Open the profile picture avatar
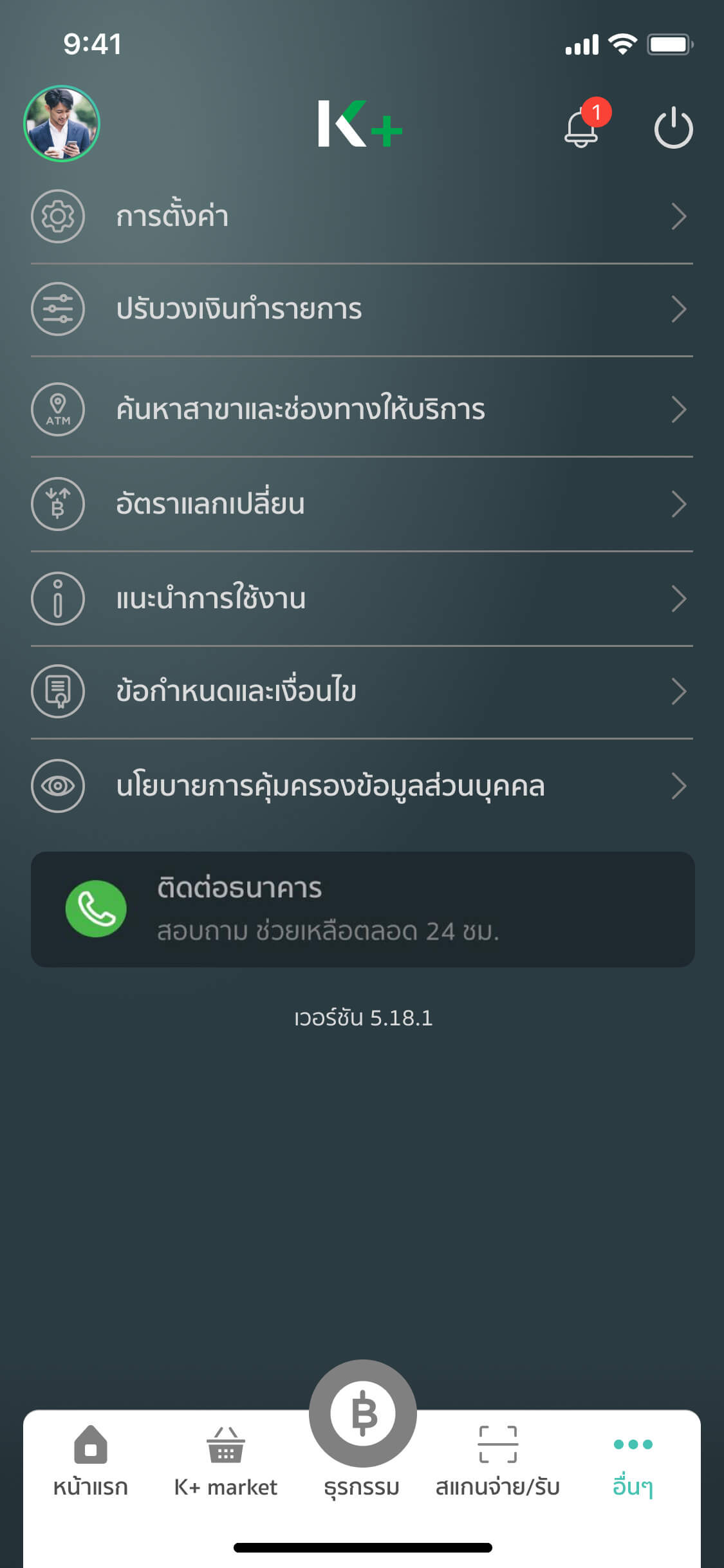Image resolution: width=724 pixels, height=1568 pixels. click(62, 124)
